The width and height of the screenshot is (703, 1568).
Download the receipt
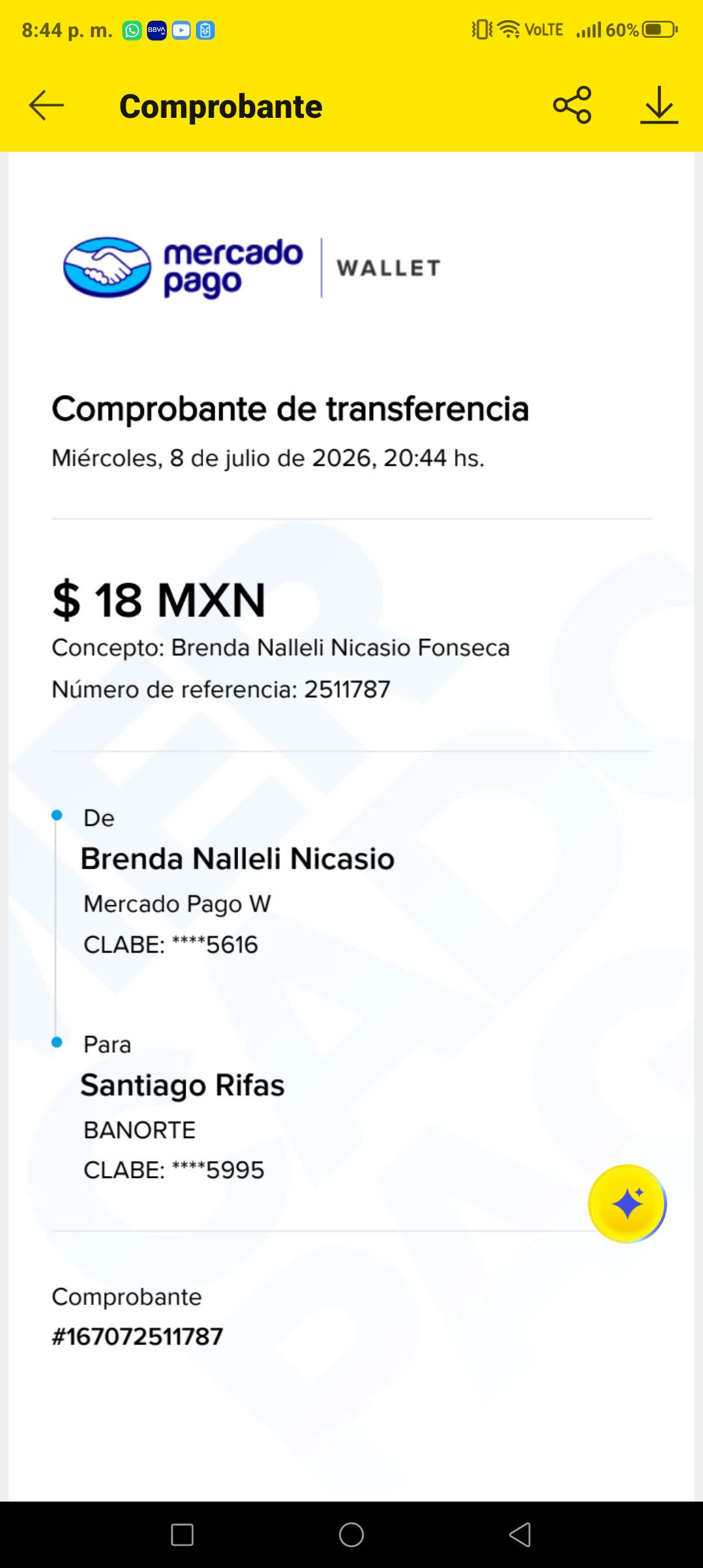point(659,105)
